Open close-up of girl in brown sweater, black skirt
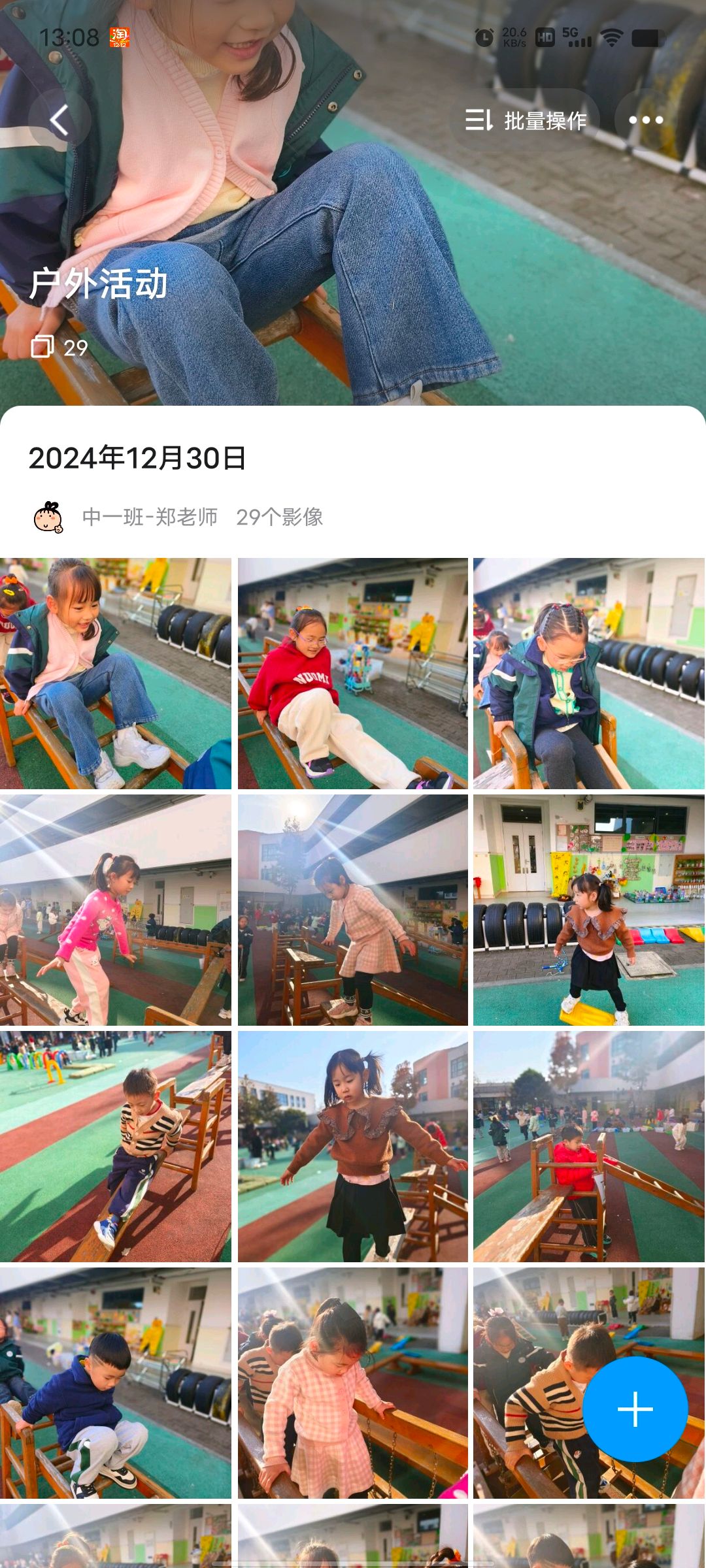Viewport: 706px width, 1568px height. pyautogui.click(x=352, y=1147)
